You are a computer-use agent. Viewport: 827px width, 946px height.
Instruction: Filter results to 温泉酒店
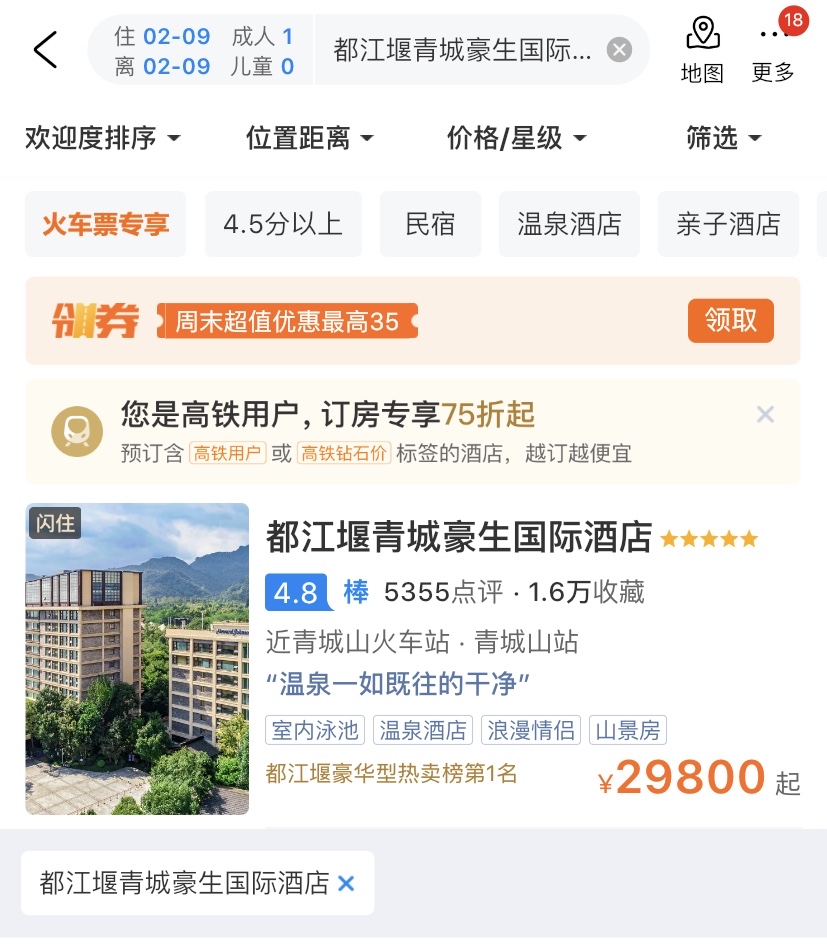[x=569, y=224]
